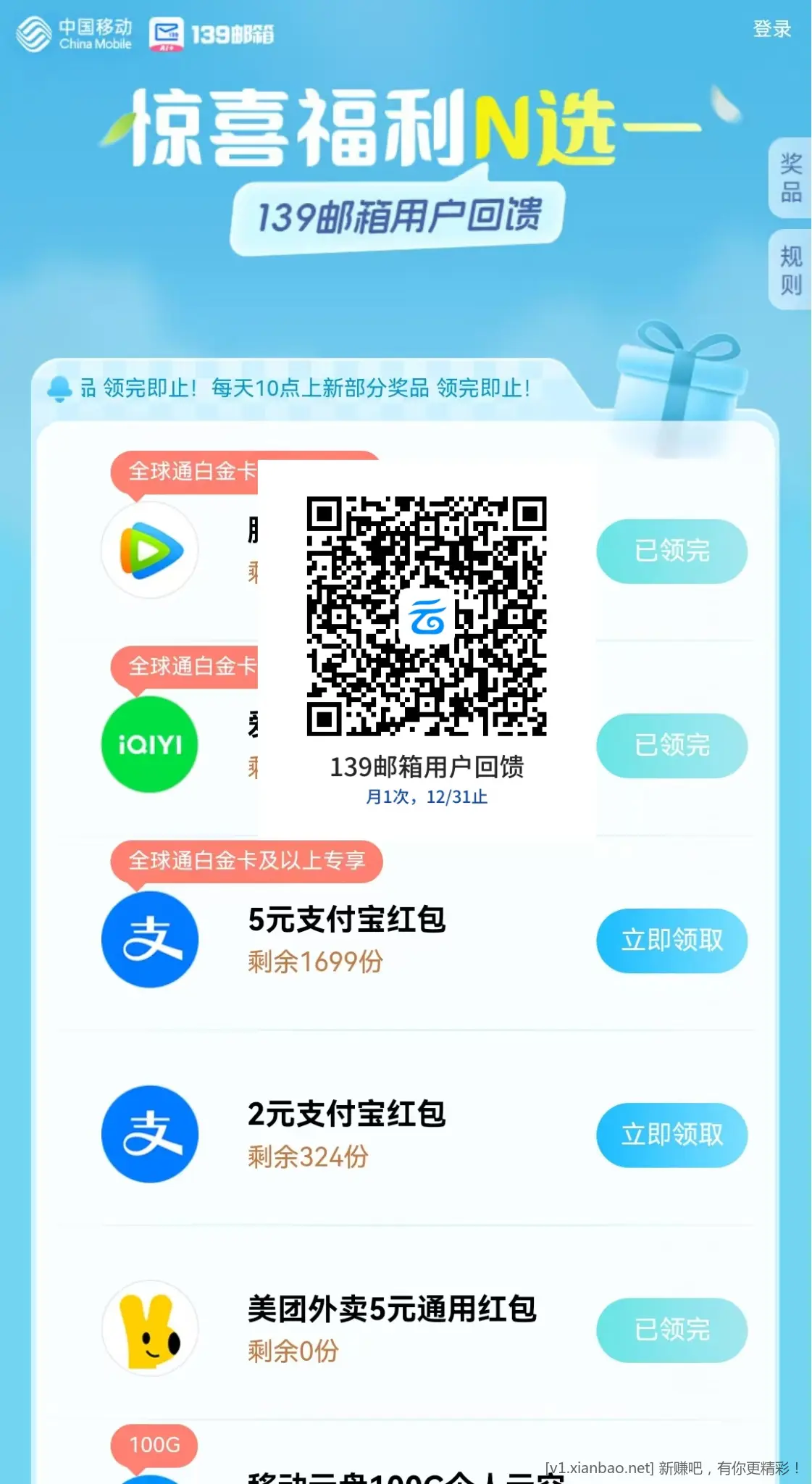
Task: Click 已领完 next to 腾讯视频 prize
Action: click(671, 550)
